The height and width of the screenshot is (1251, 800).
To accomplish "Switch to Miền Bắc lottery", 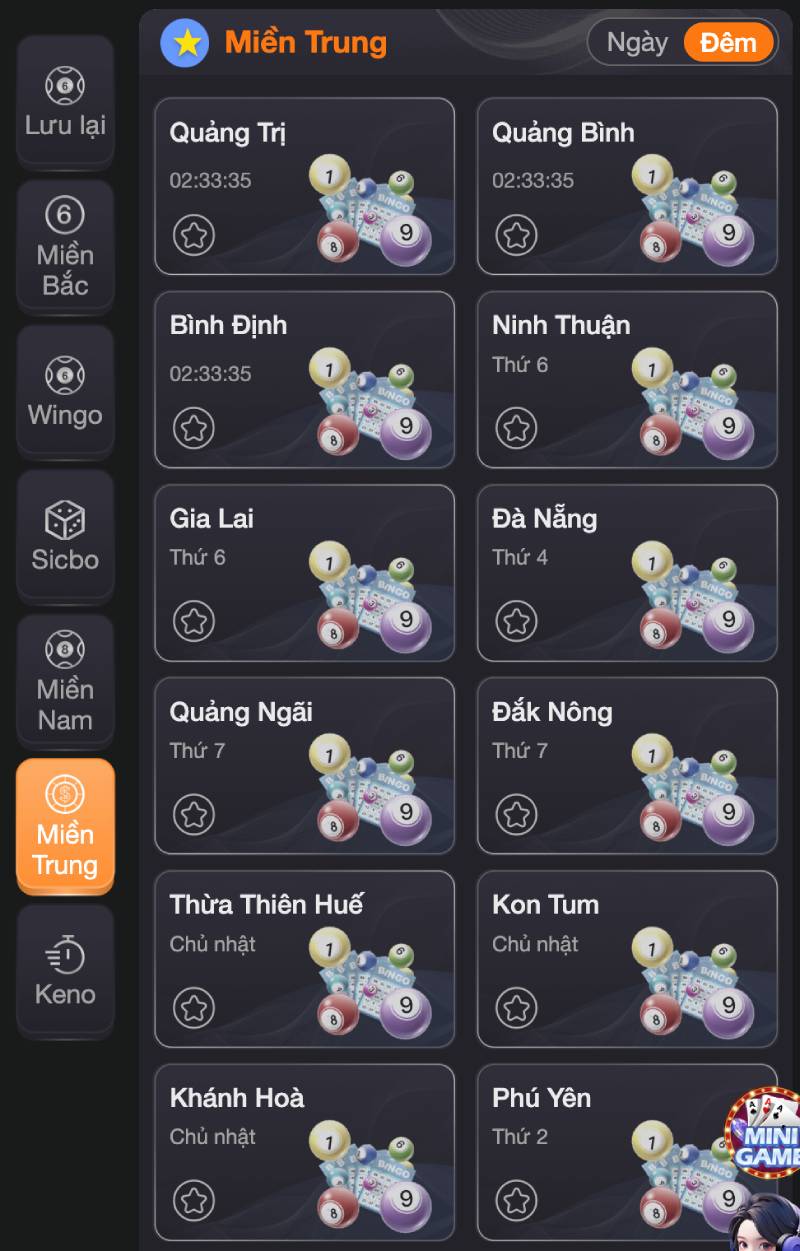I will [x=65, y=246].
